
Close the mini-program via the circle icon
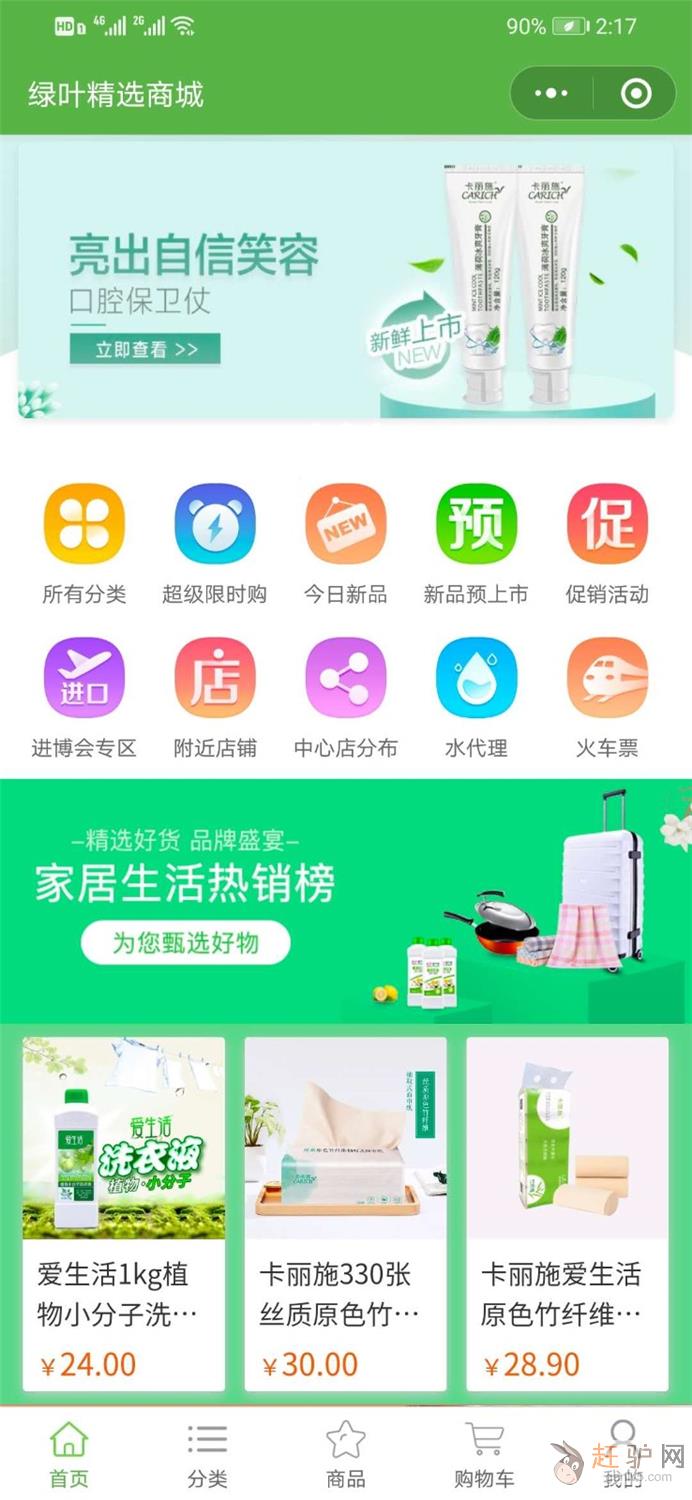(x=636, y=94)
